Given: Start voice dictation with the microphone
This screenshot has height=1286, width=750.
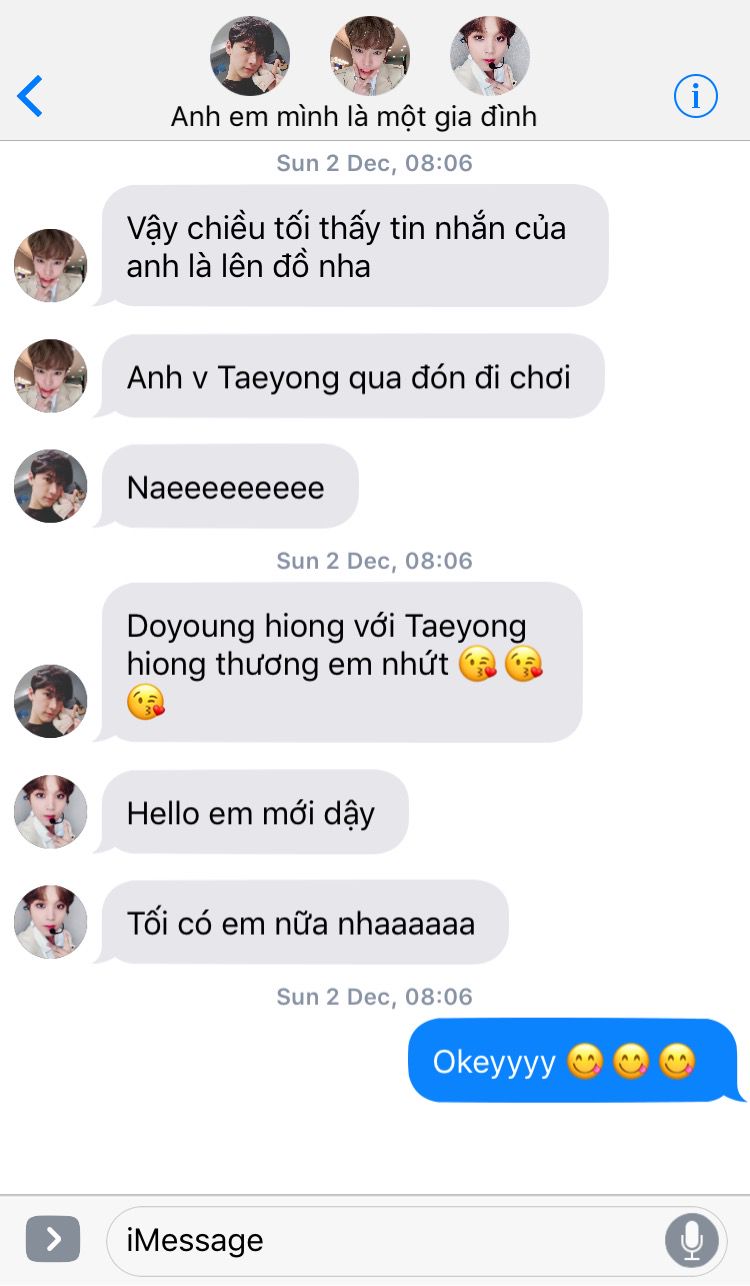Looking at the screenshot, I should 691,1241.
